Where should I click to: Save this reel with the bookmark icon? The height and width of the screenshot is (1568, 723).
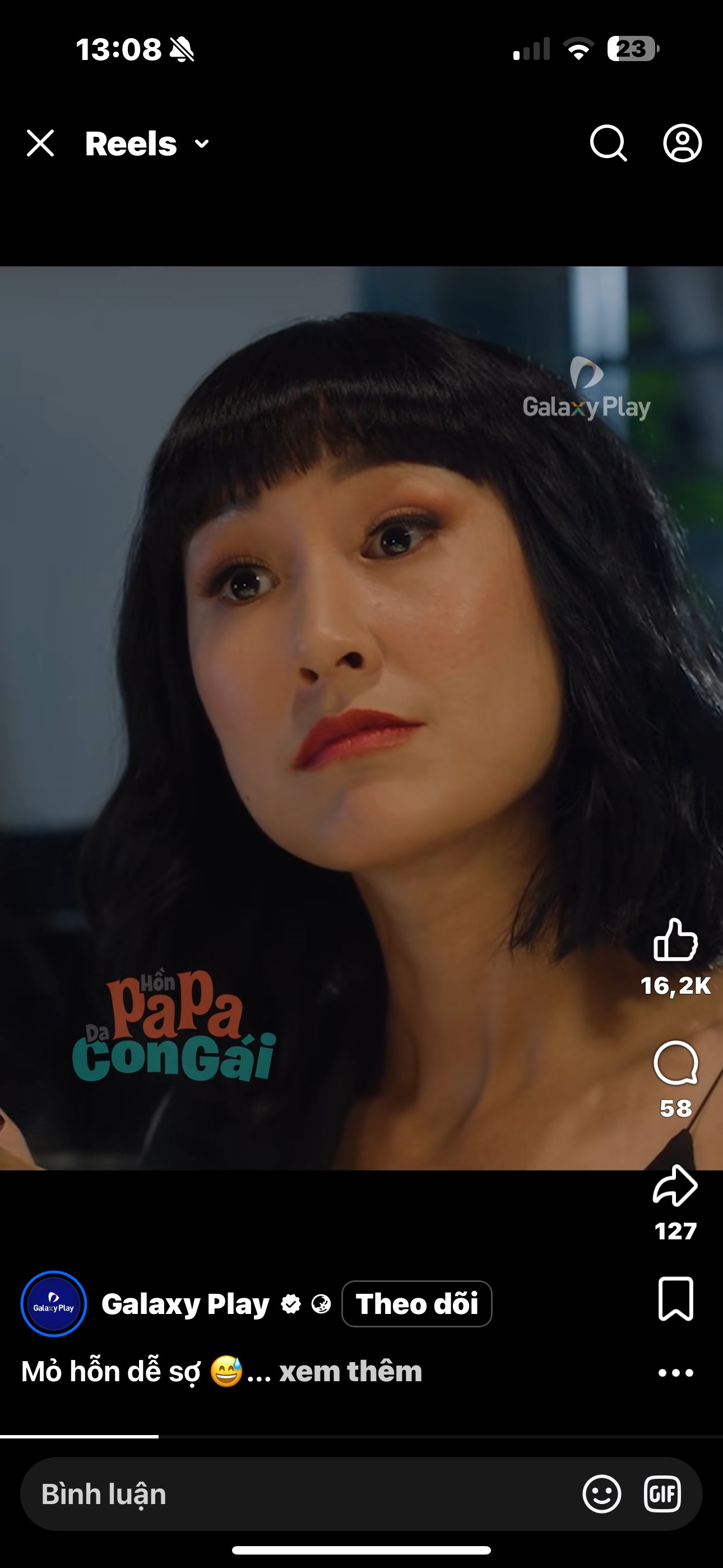[675, 1298]
